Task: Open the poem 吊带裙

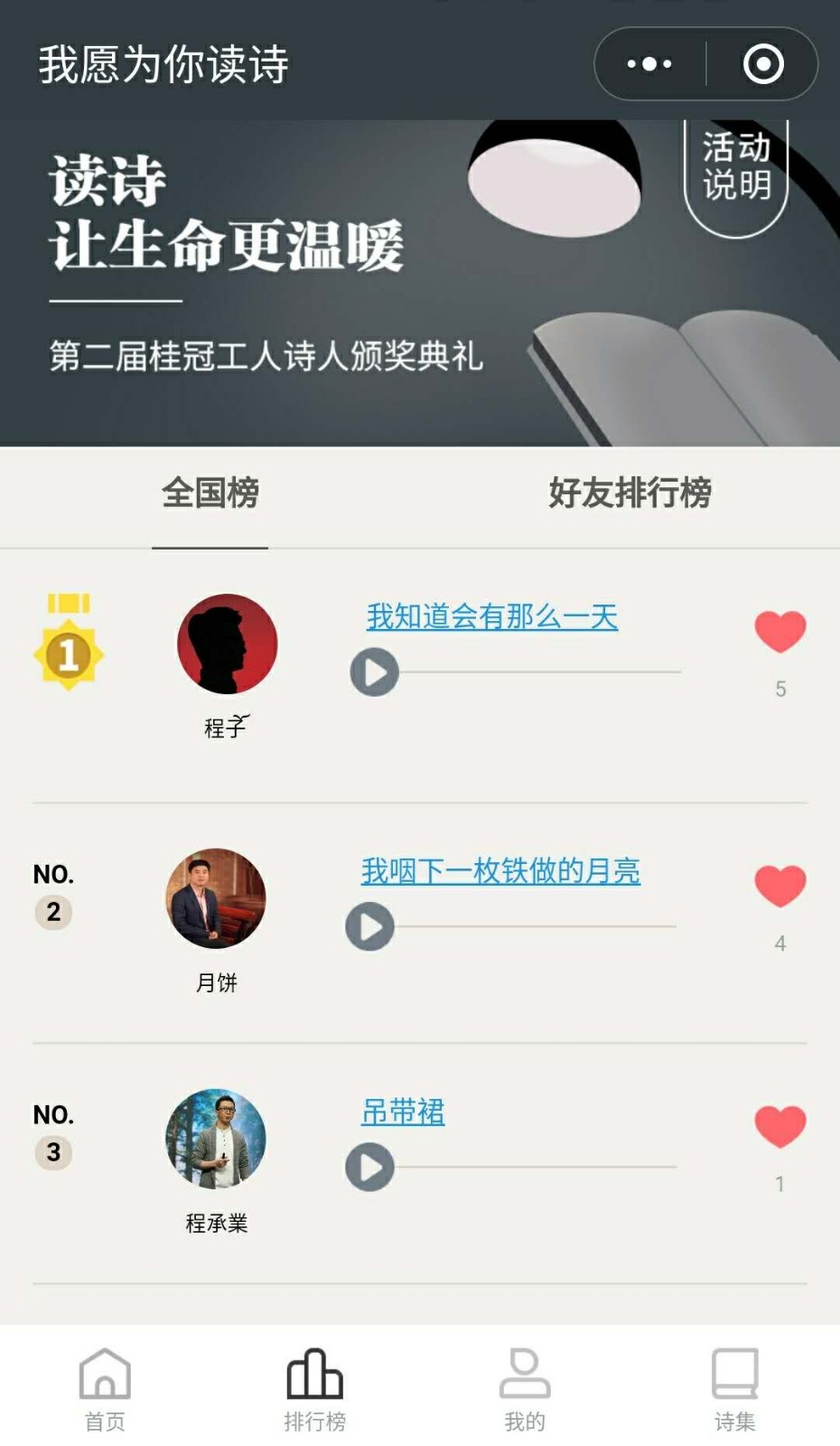Action: tap(403, 1112)
